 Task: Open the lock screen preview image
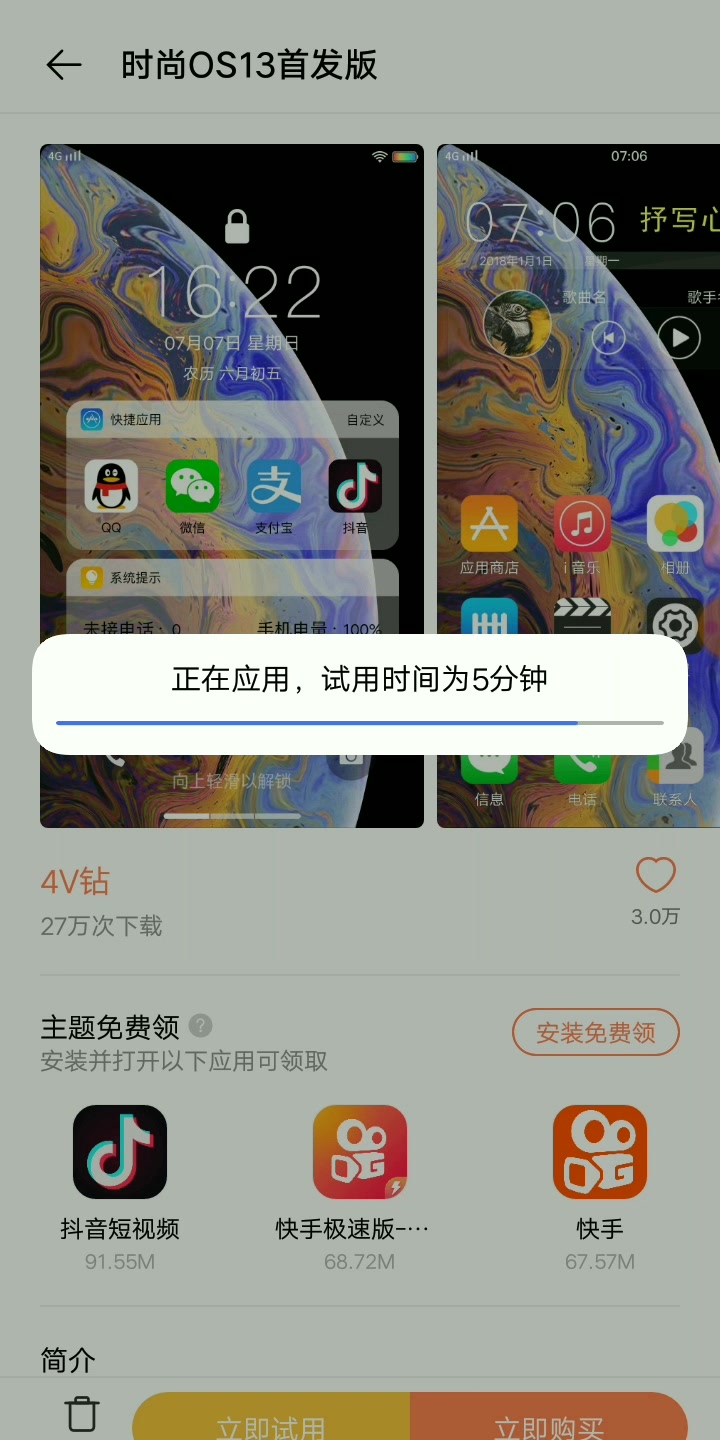[x=232, y=486]
